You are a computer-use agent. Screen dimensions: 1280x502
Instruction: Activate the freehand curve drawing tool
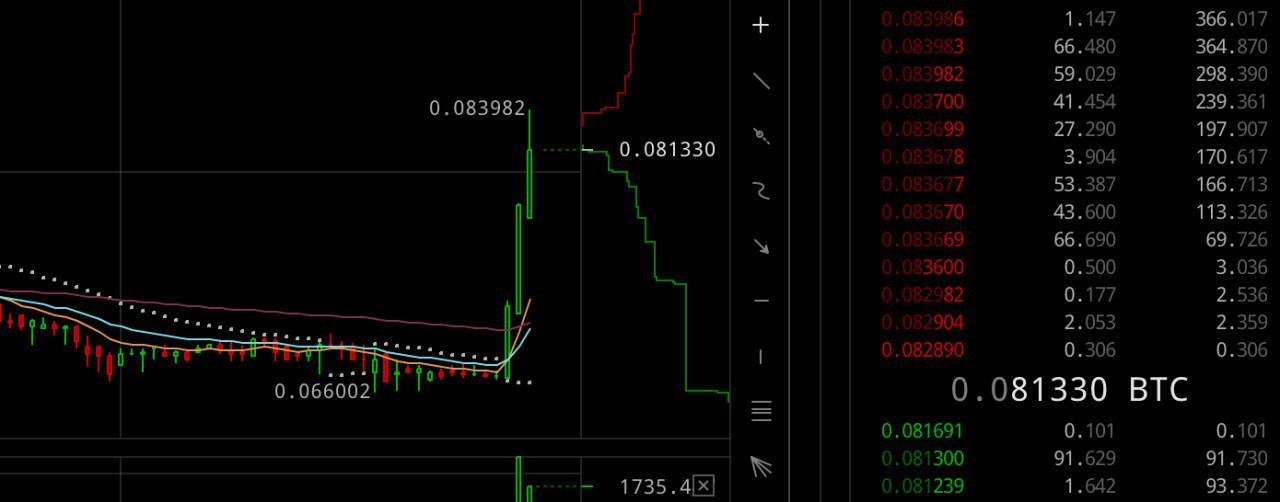point(761,191)
